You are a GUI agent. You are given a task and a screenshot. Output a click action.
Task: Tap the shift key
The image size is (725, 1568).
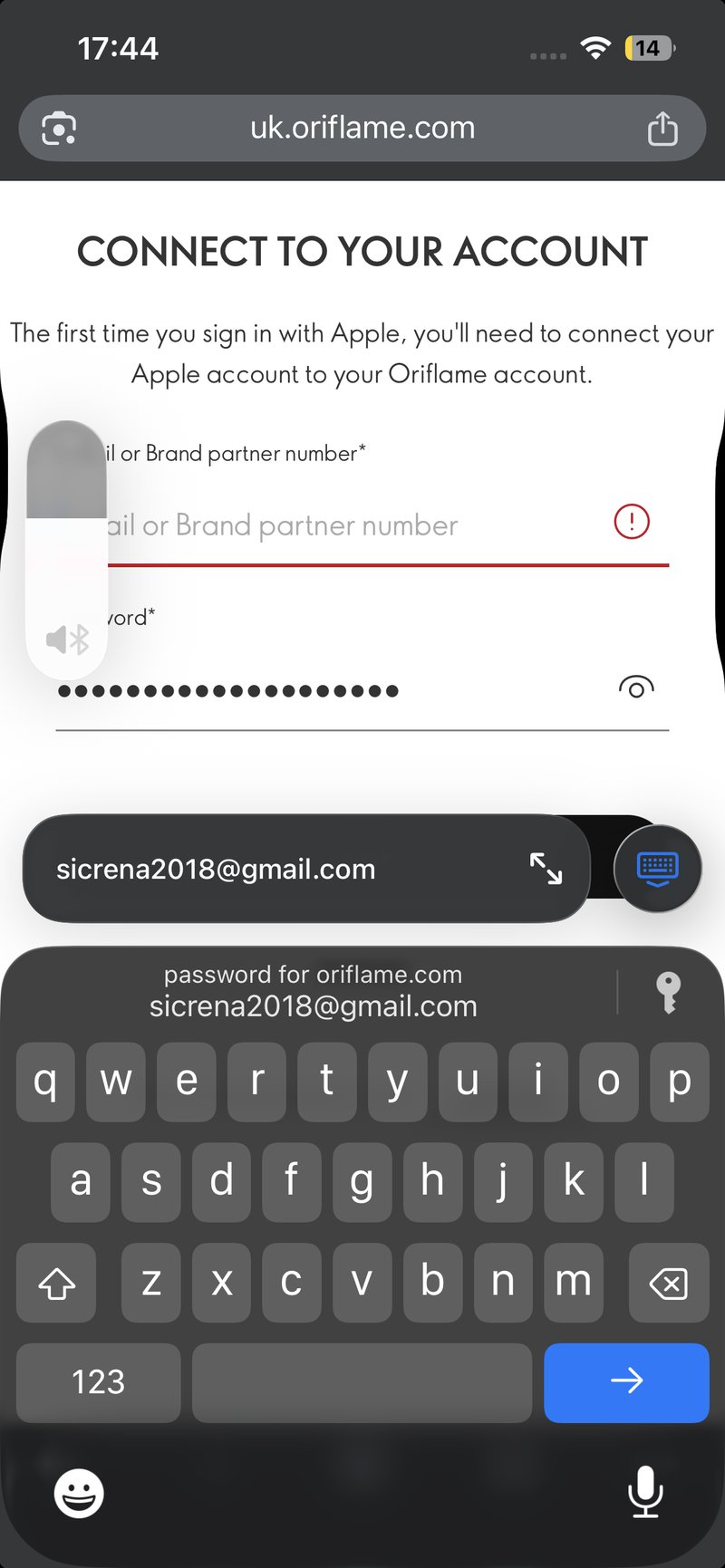tap(56, 1282)
